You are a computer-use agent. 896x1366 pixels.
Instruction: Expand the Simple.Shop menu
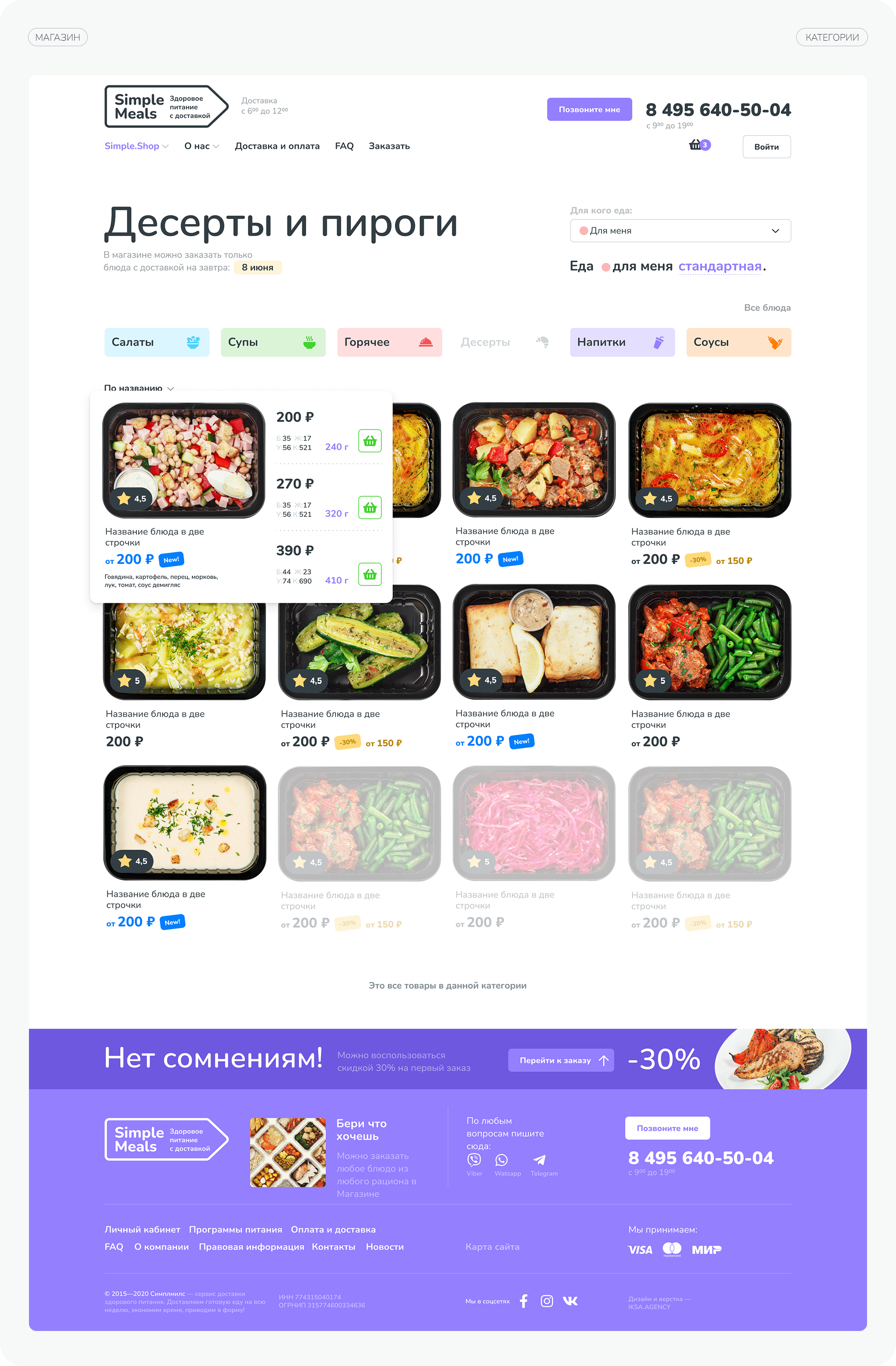(136, 146)
